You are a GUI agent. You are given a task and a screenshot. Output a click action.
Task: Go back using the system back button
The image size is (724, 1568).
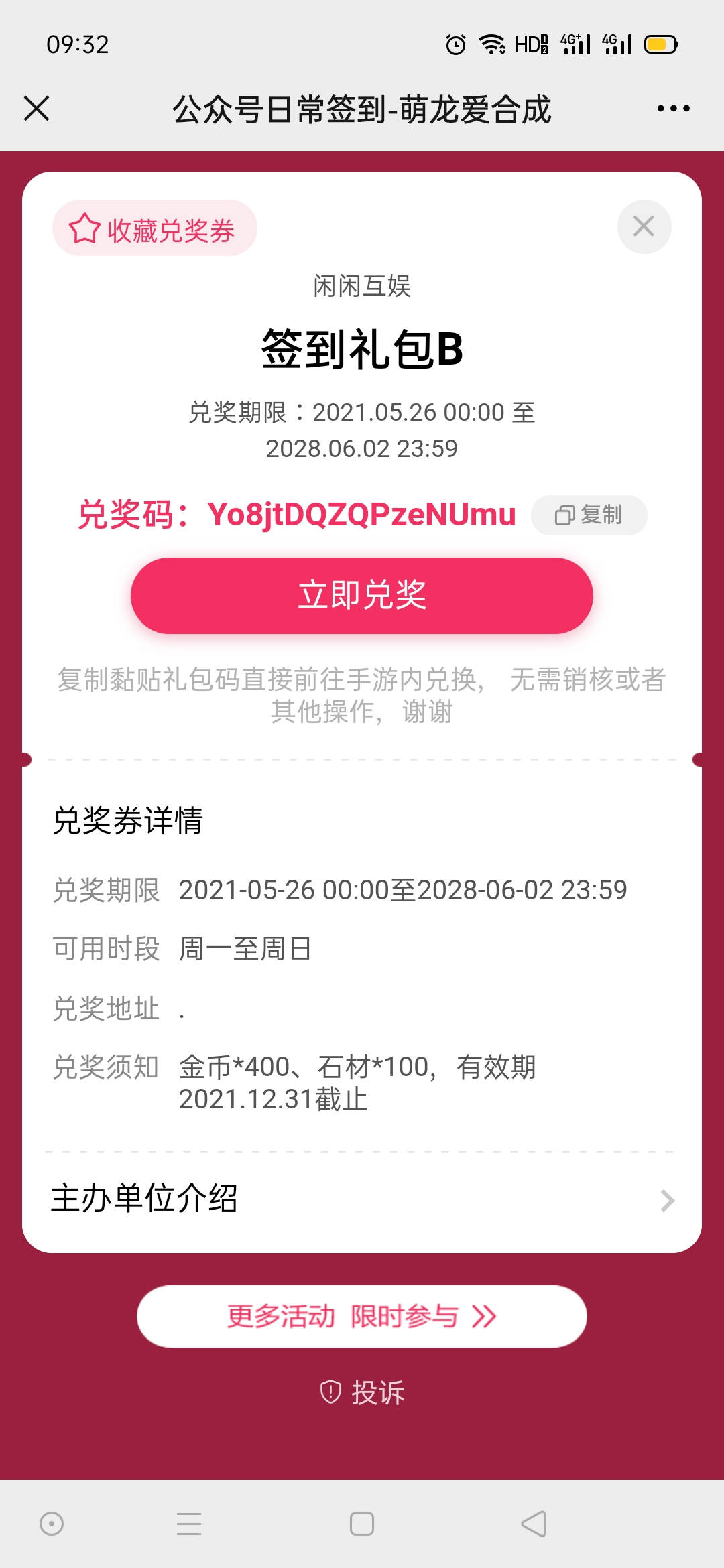(534, 1524)
